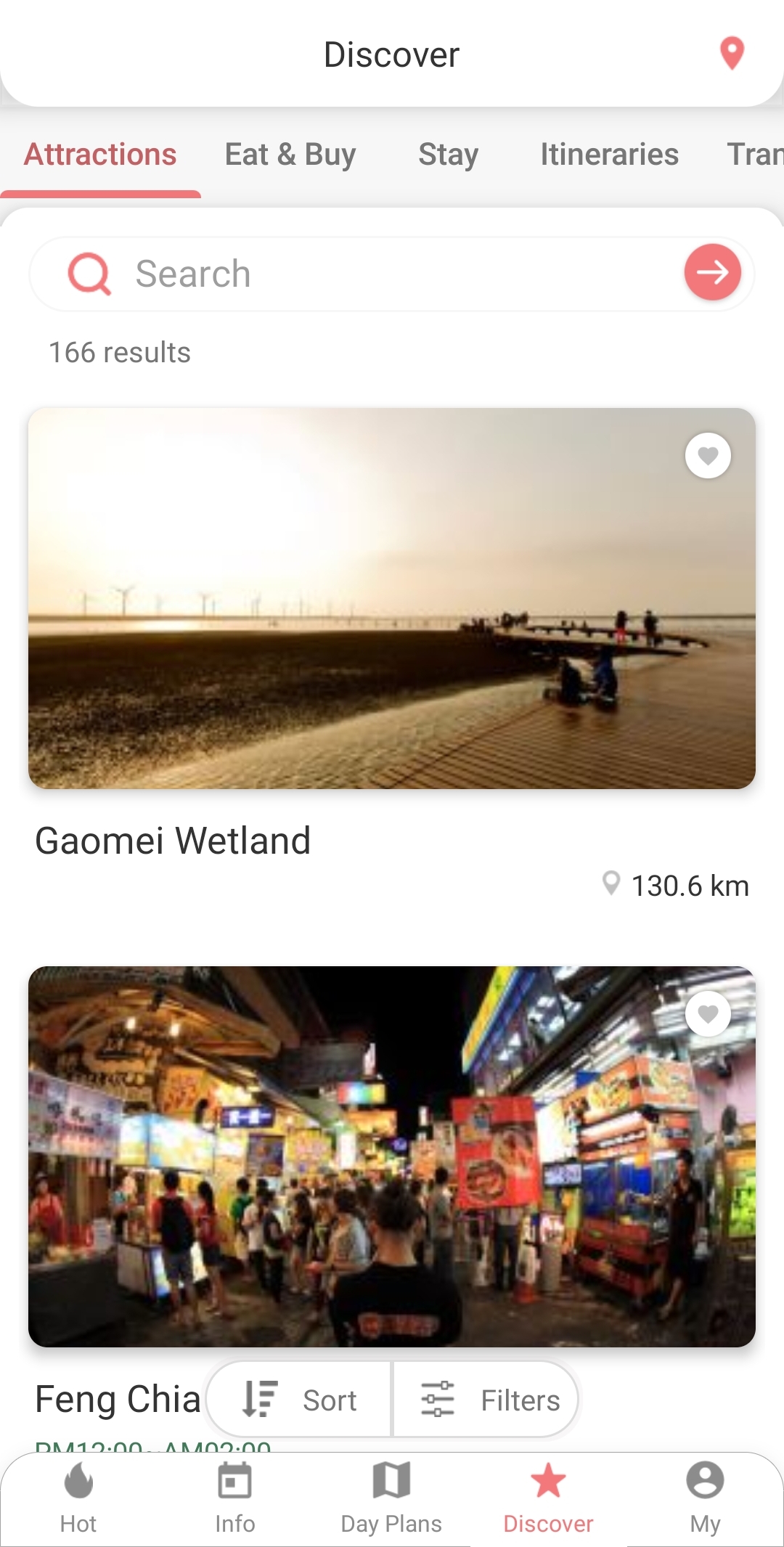Switch to the Eat & Buy tab

pos(290,155)
